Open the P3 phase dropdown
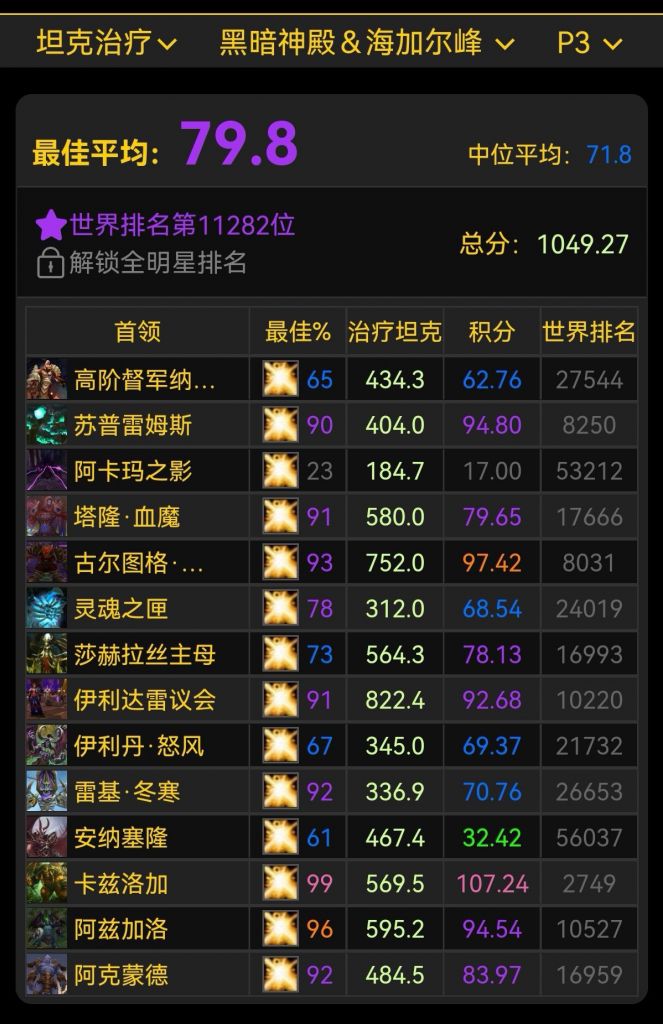The image size is (663, 1024). (x=589, y=43)
